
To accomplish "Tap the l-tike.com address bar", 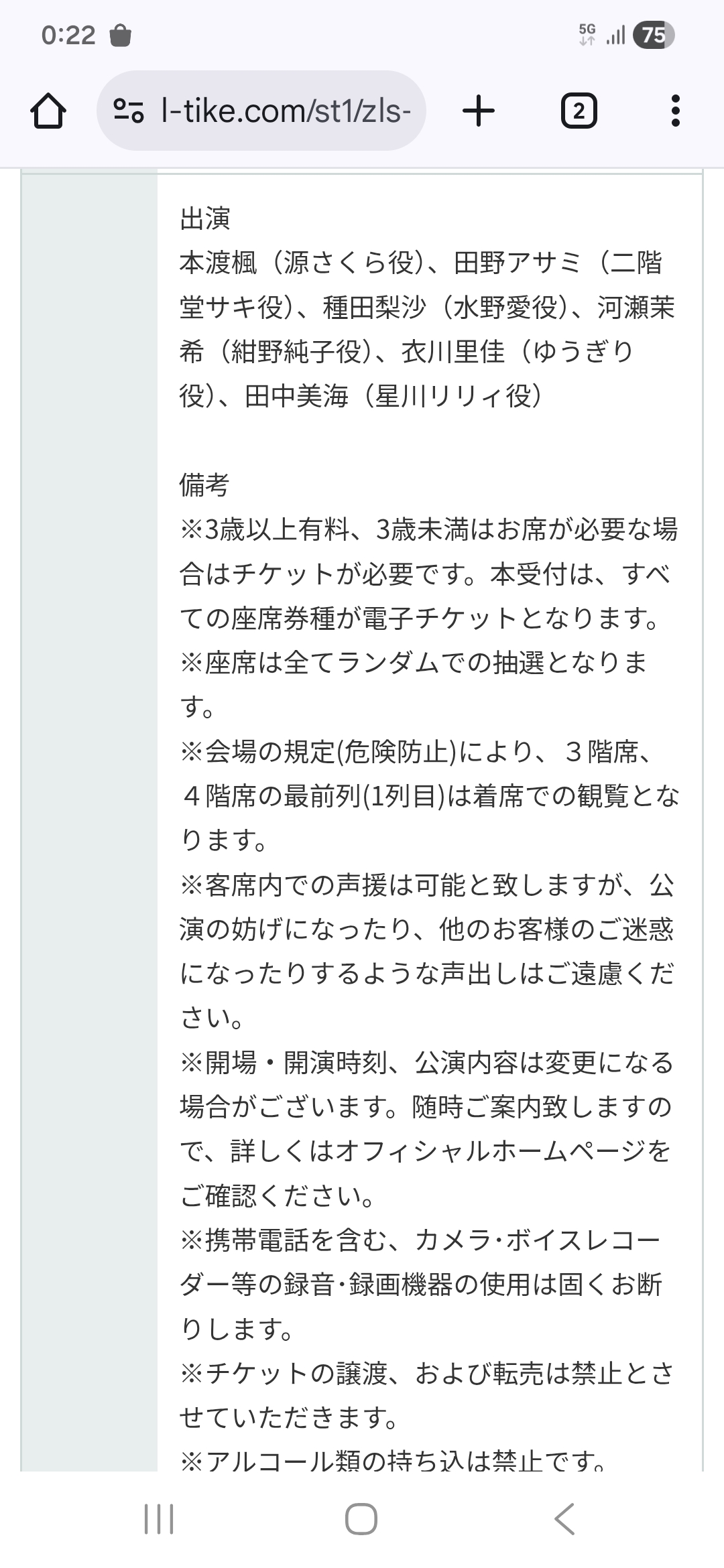I will [x=285, y=111].
